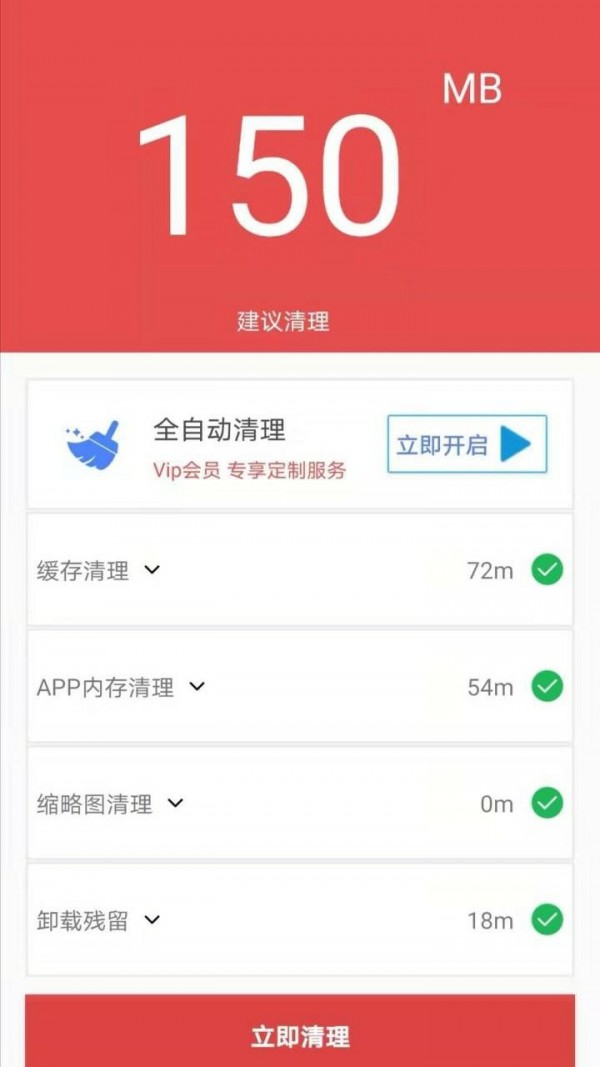Expand the 缩略图清理 details
The width and height of the screenshot is (600, 1067).
point(175,803)
